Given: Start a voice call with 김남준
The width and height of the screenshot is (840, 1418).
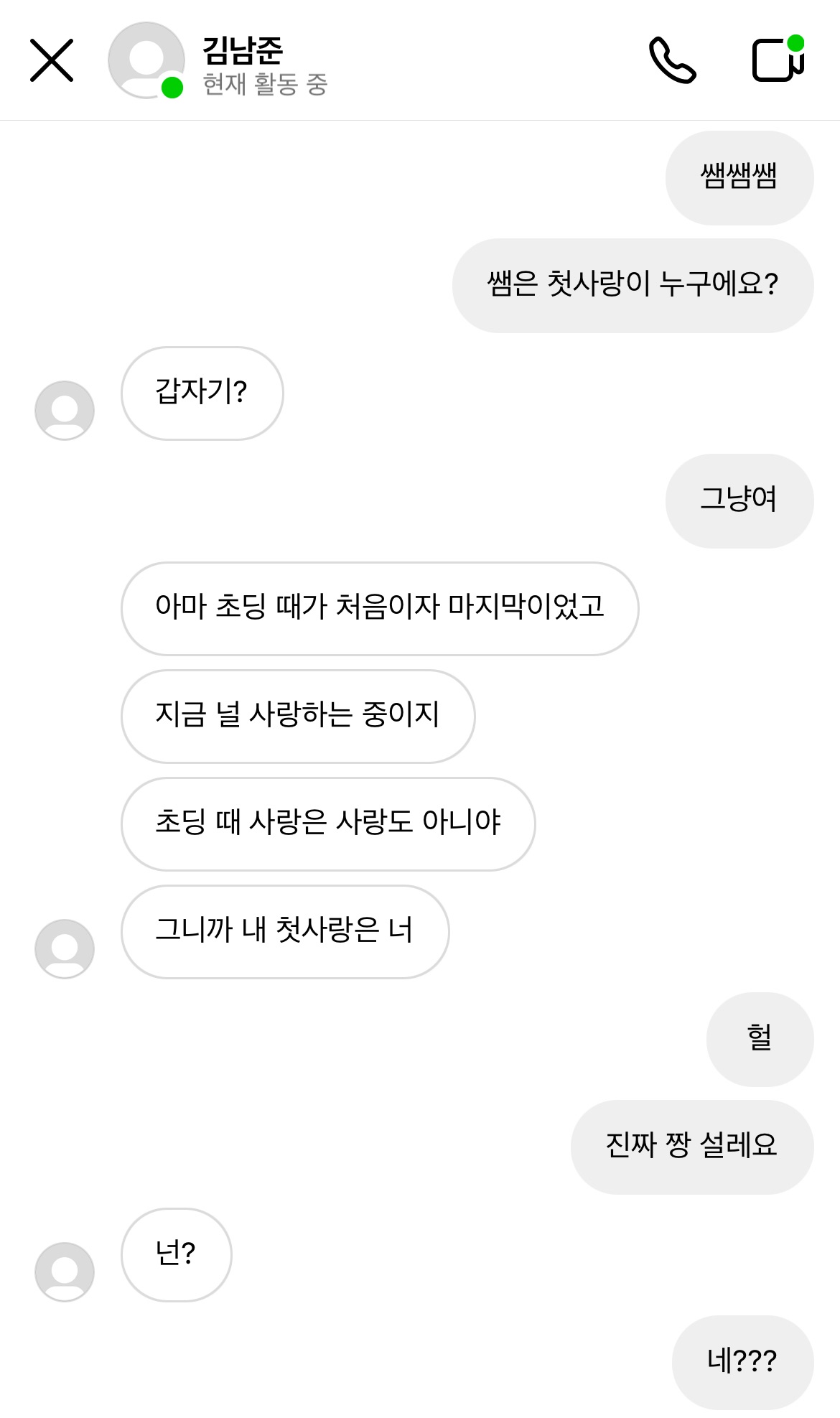Looking at the screenshot, I should 672,60.
